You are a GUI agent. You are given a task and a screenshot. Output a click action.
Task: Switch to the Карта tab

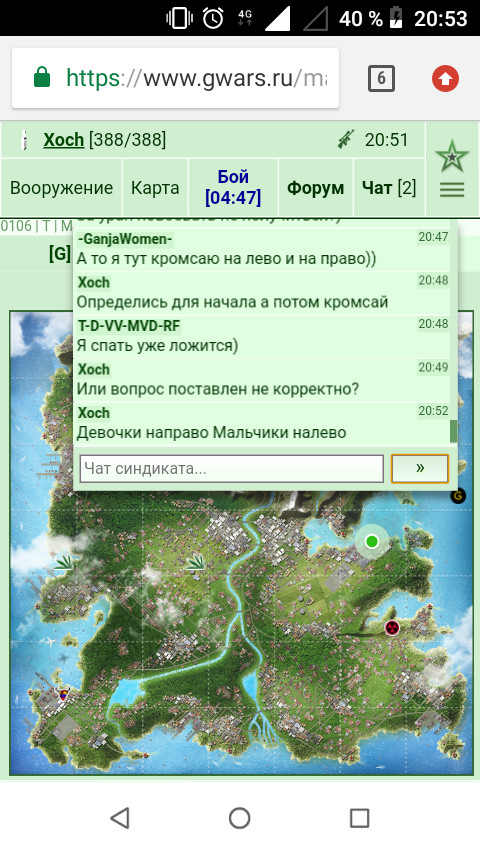point(155,188)
